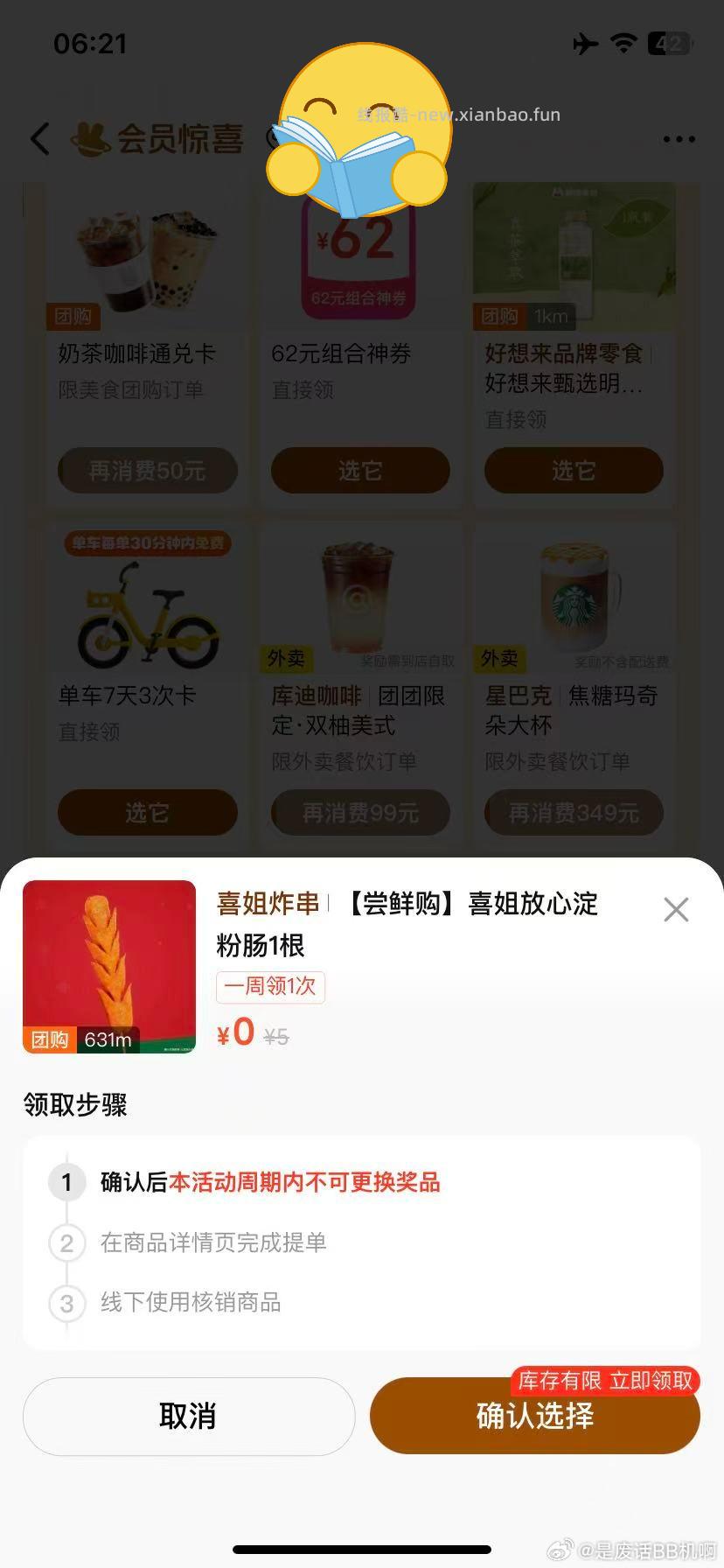This screenshot has height=1568, width=724.
Task: Expand the 领取步骤 steps panel
Action: (75, 1105)
